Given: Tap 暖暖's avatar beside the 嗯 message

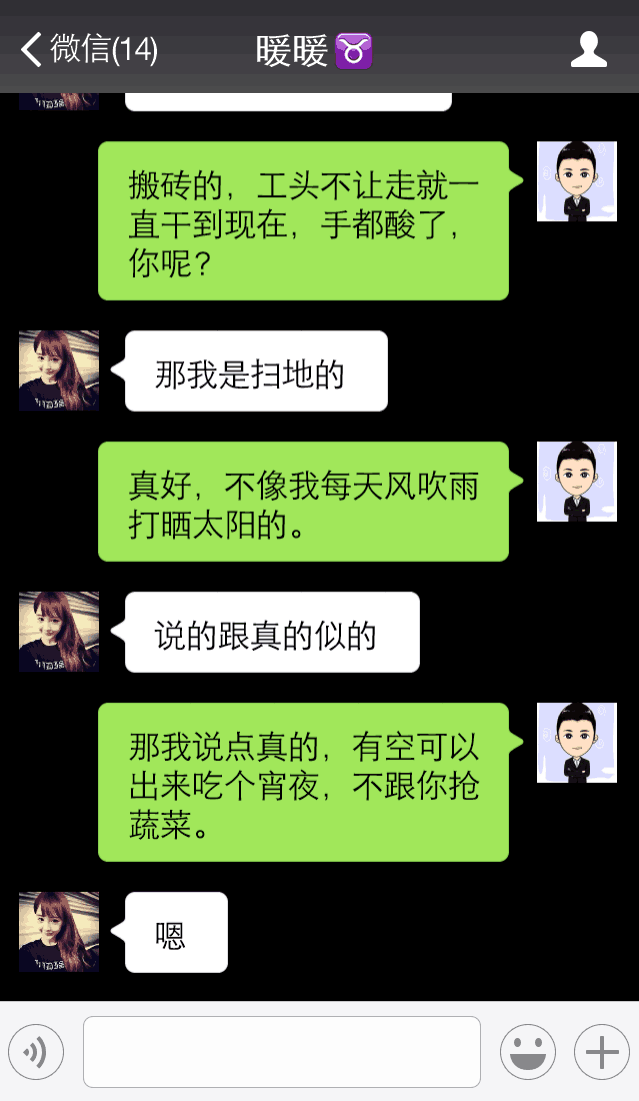Looking at the screenshot, I should click(59, 931).
